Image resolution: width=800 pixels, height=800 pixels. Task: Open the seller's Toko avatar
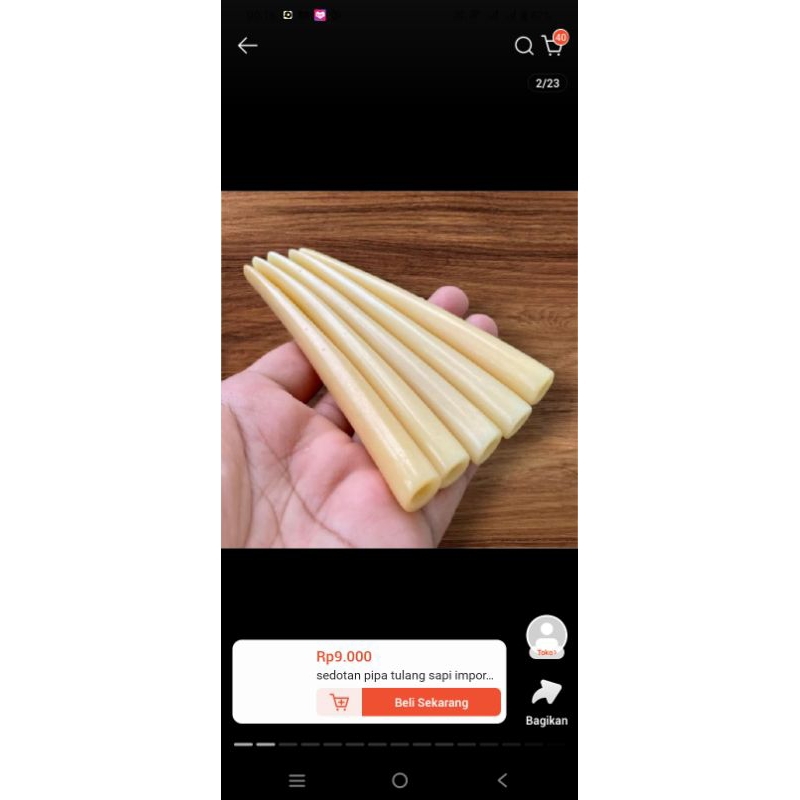coord(546,636)
